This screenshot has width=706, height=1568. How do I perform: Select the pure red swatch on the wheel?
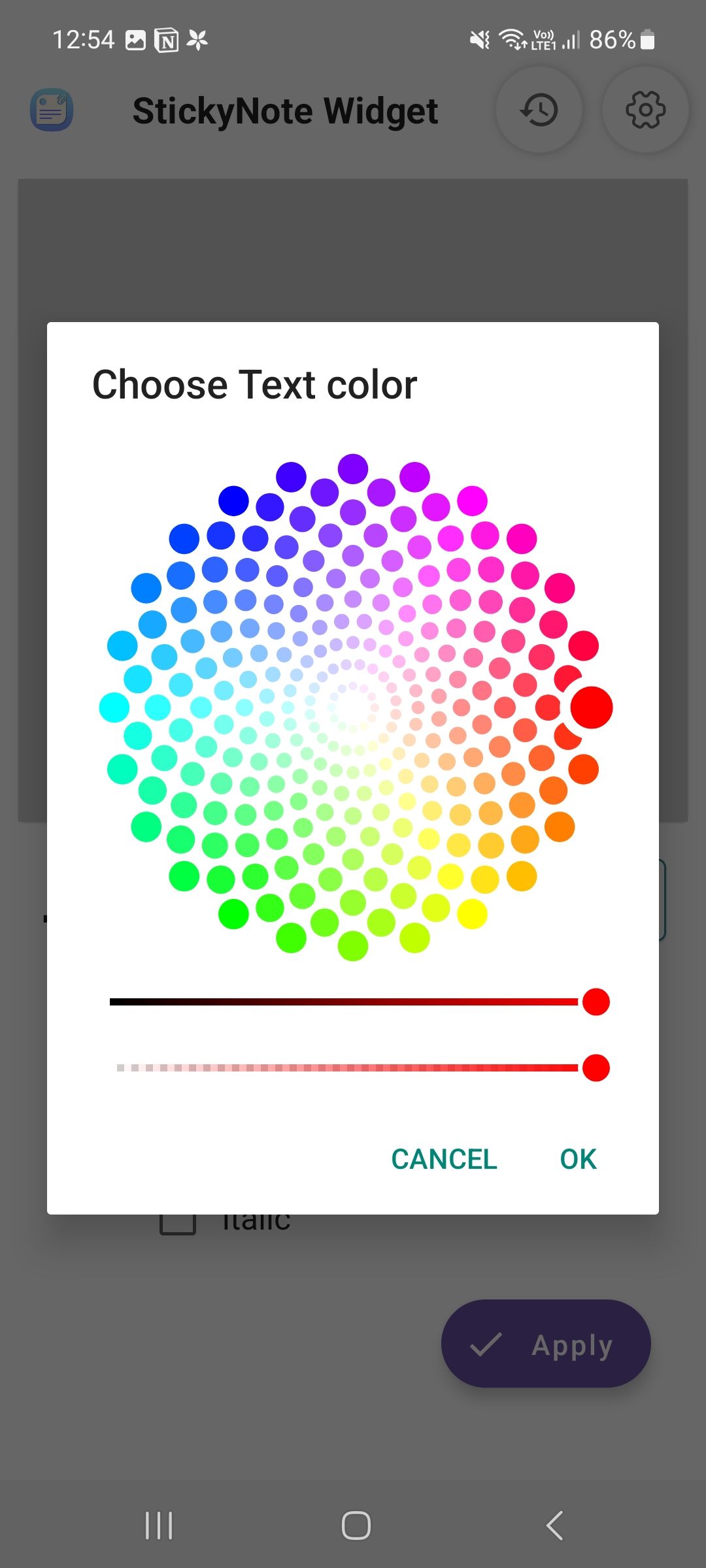point(591,708)
